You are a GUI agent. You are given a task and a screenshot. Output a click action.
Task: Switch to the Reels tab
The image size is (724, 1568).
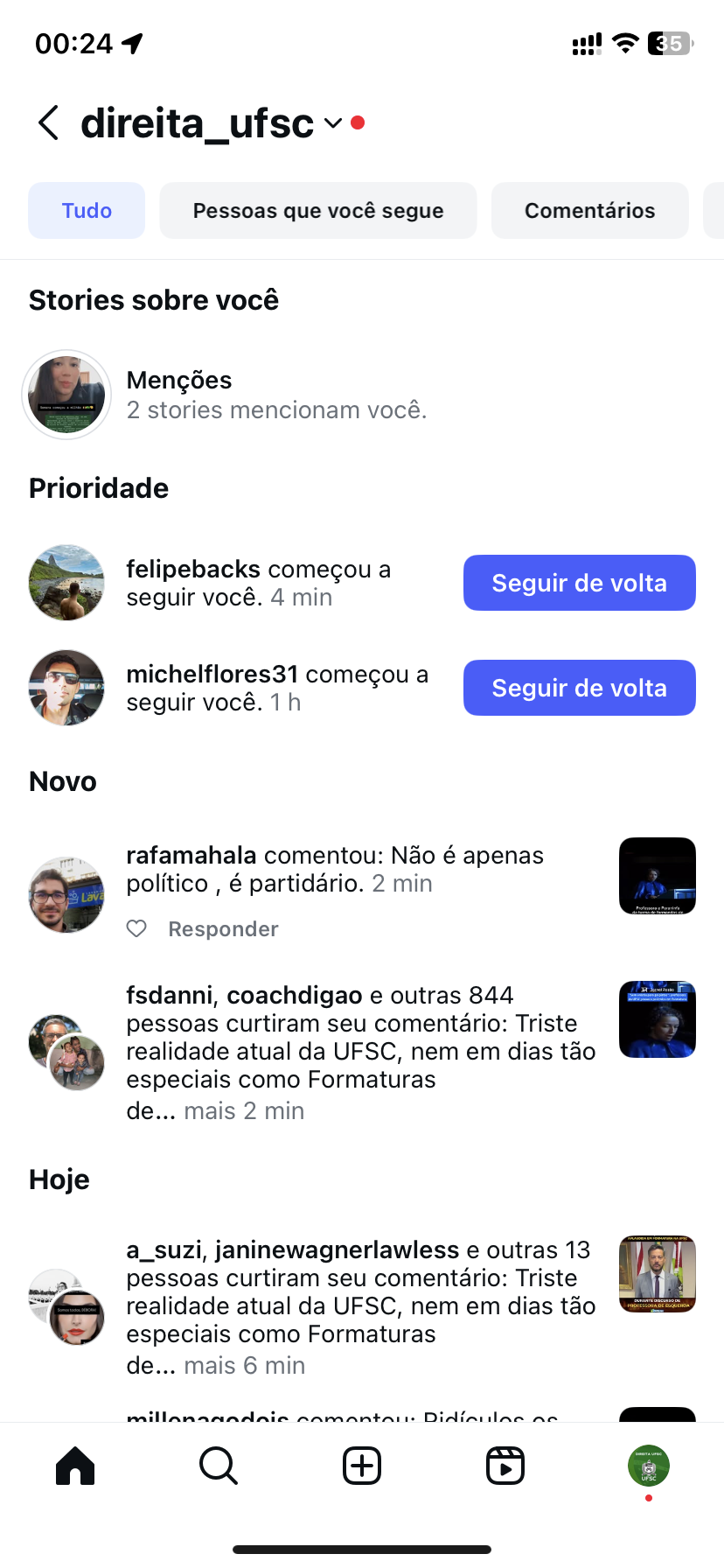[x=505, y=1466]
